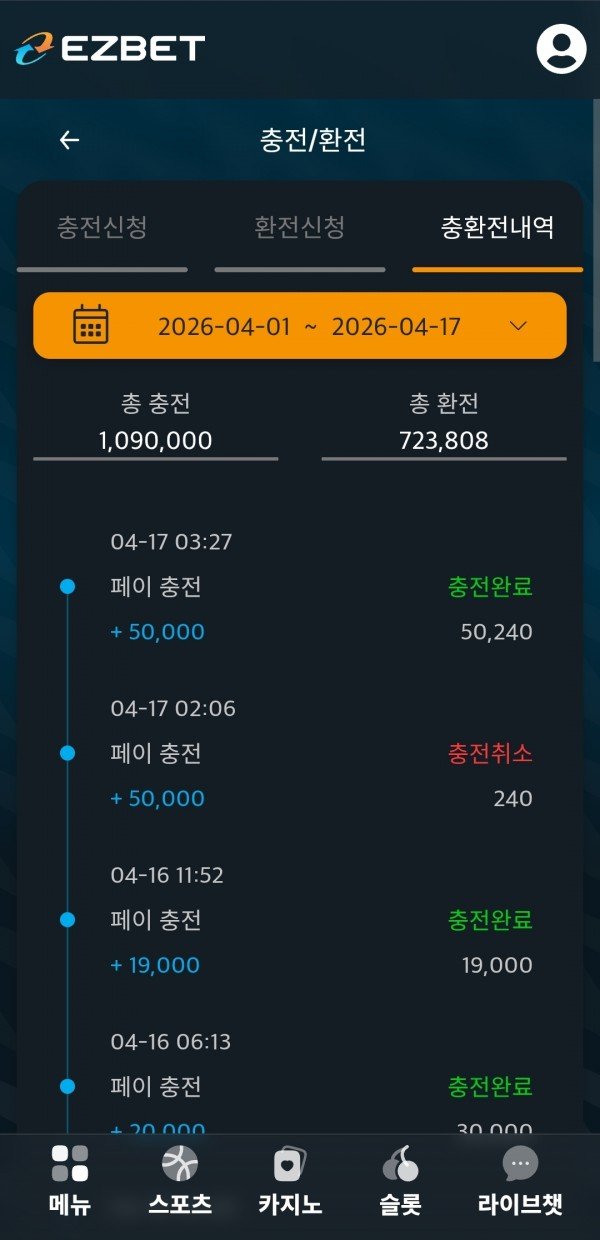Go to the 스포츠 section
The height and width of the screenshot is (1240, 600).
(180, 1180)
